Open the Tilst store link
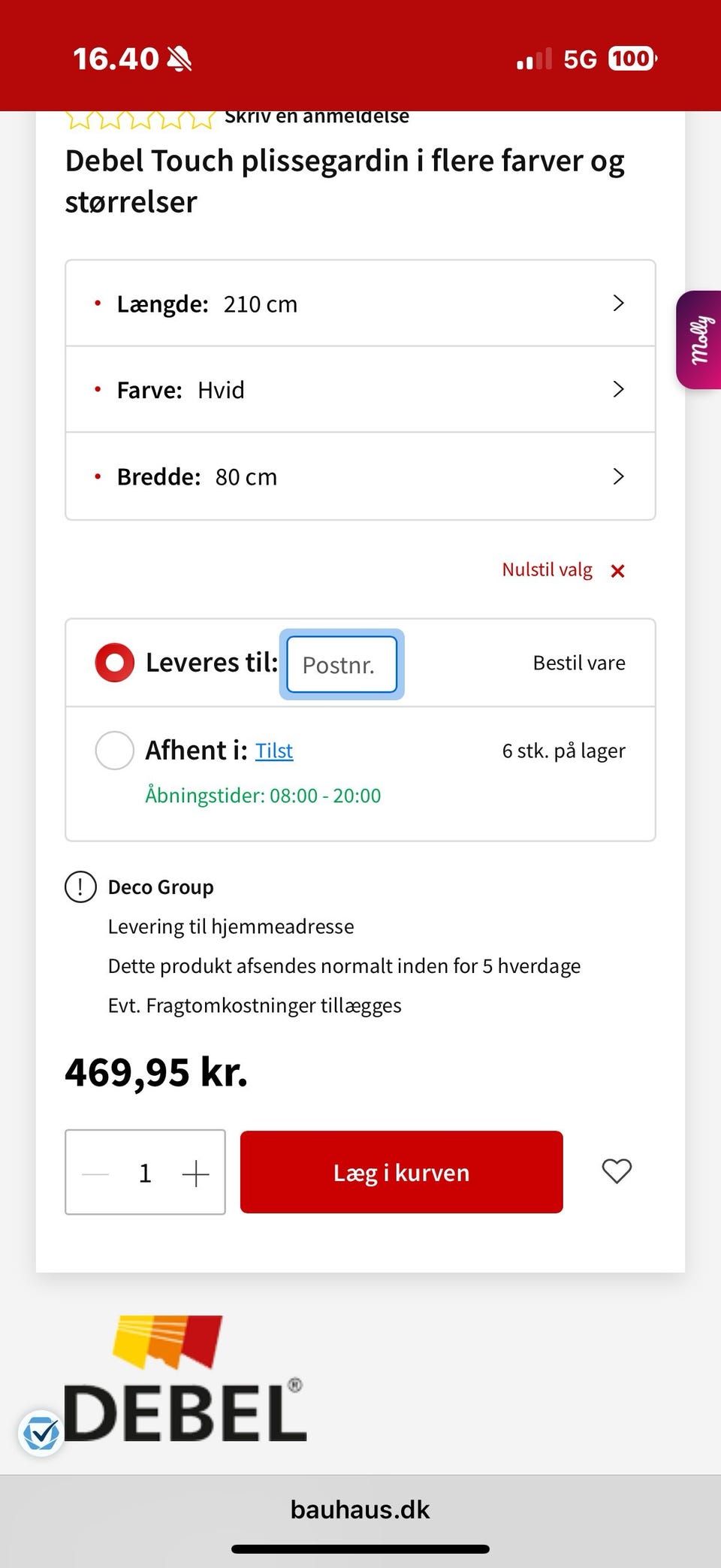The width and height of the screenshot is (721, 1568). click(x=274, y=751)
